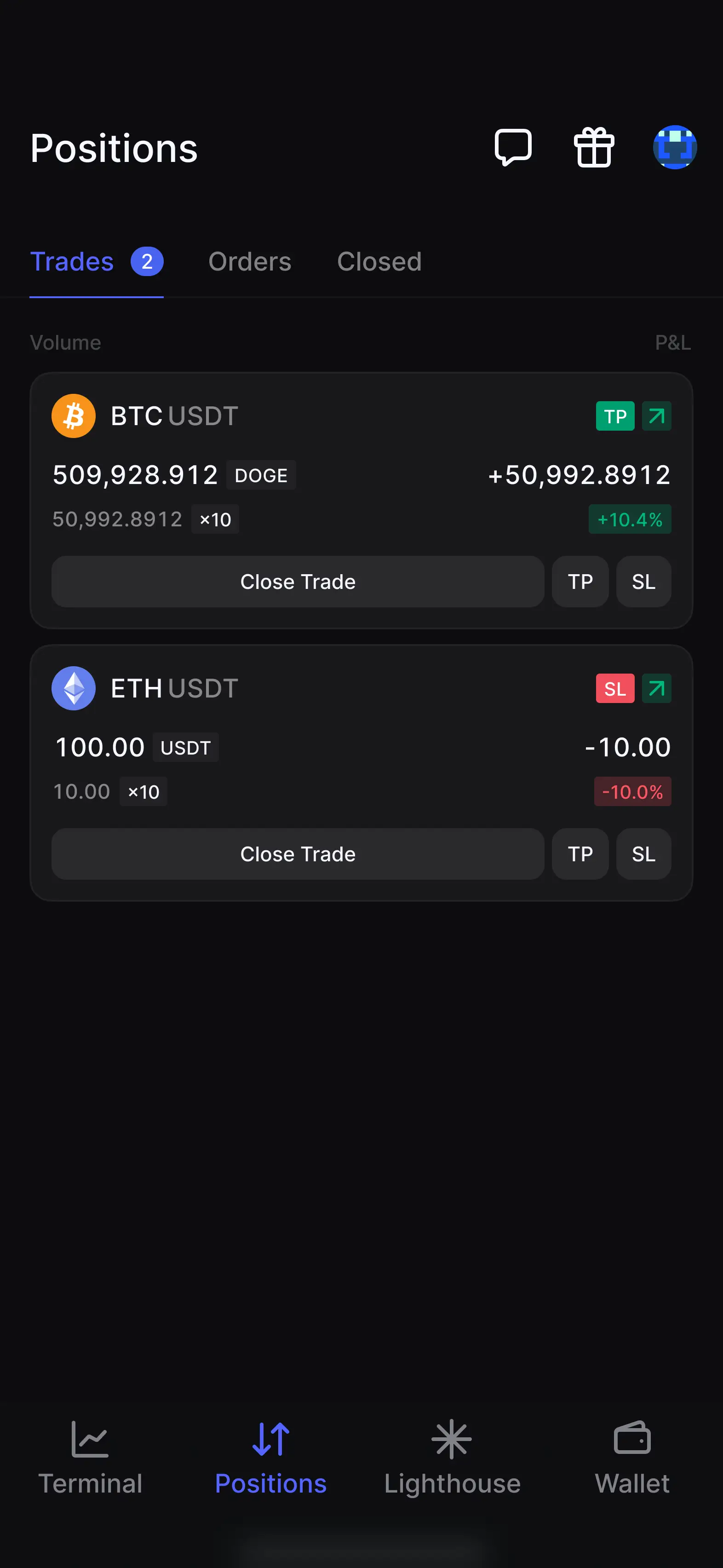Open the rewards gift icon
This screenshot has width=723, height=1568.
[x=593, y=147]
